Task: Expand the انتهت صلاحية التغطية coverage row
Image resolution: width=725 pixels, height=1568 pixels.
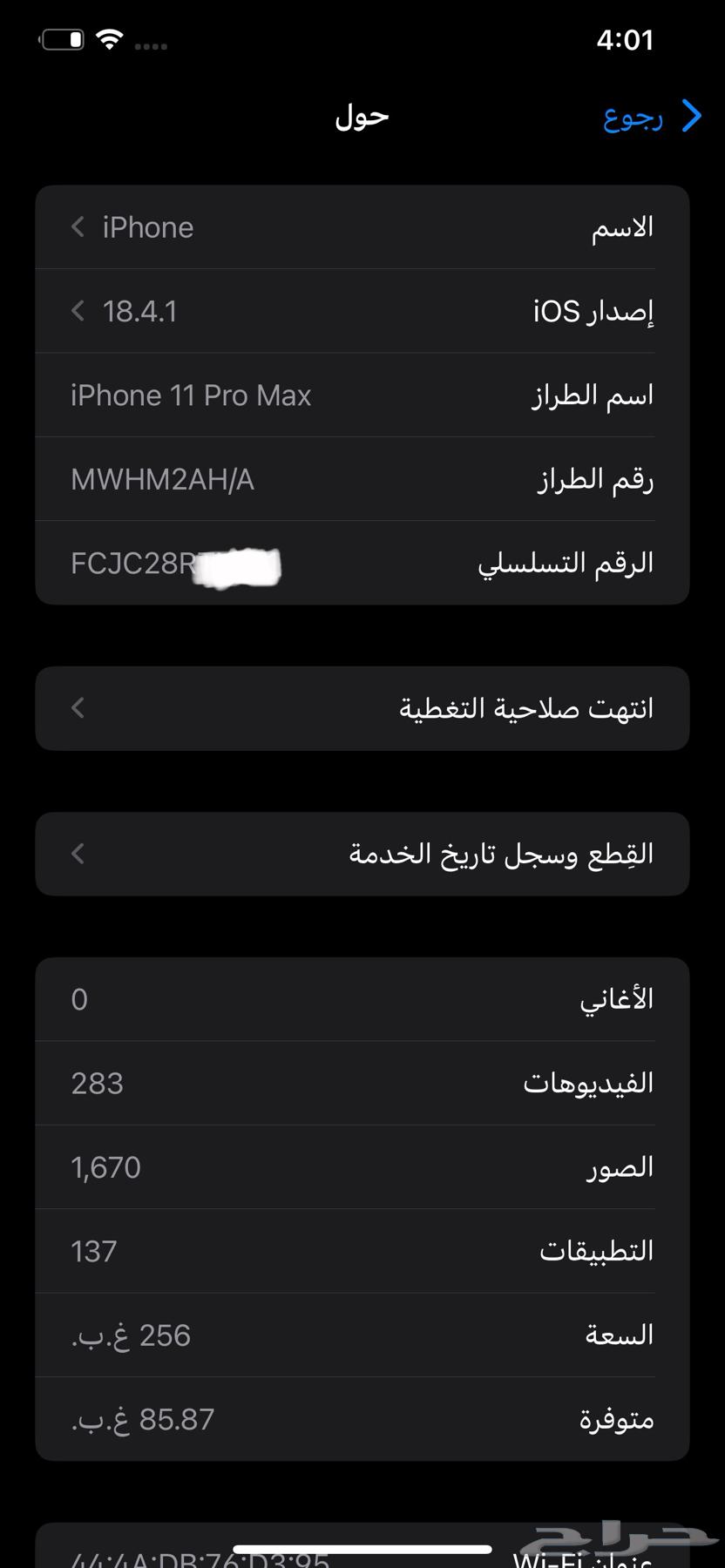Action: click(362, 707)
